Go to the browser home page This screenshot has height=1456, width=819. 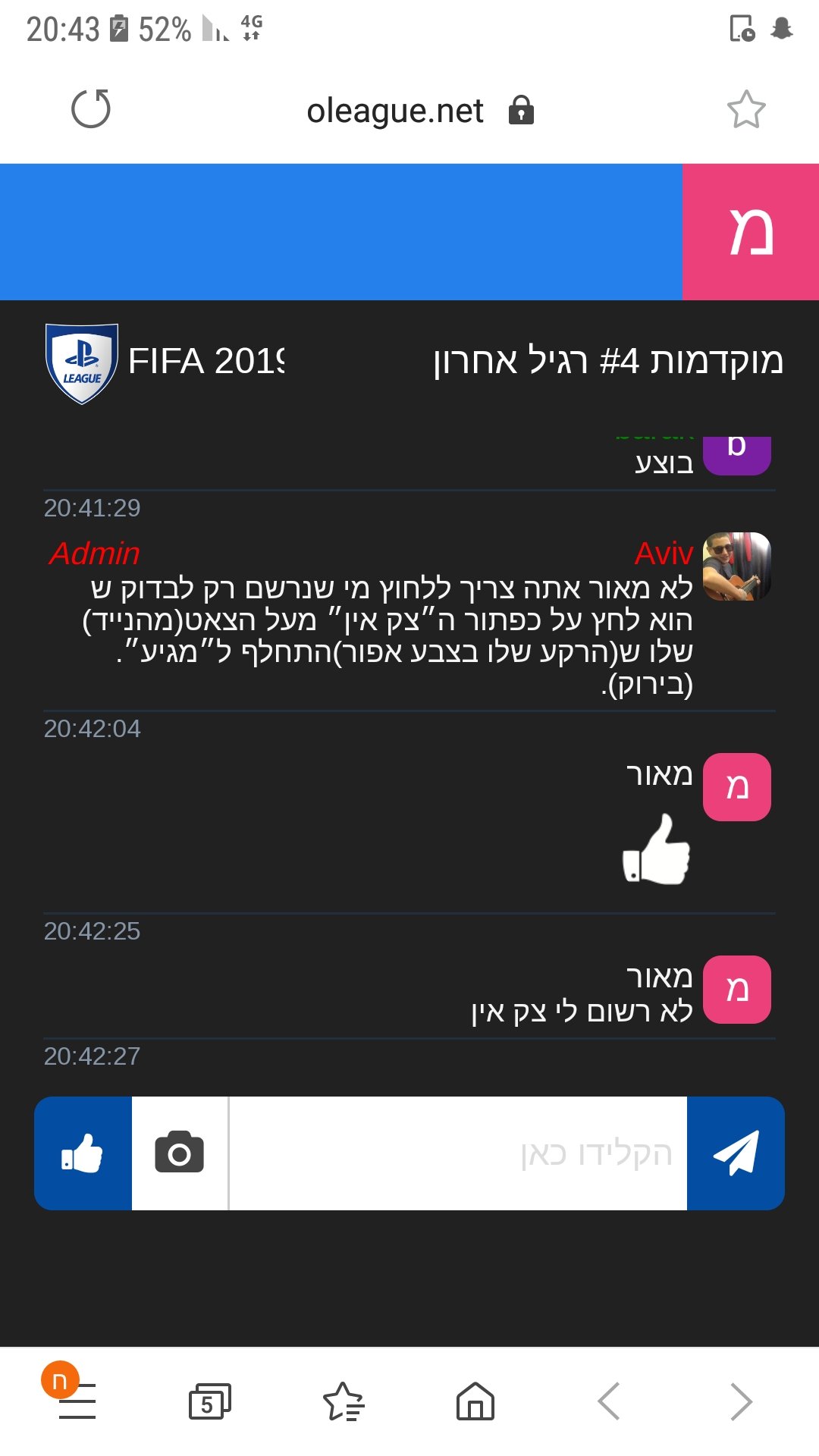[x=475, y=1401]
